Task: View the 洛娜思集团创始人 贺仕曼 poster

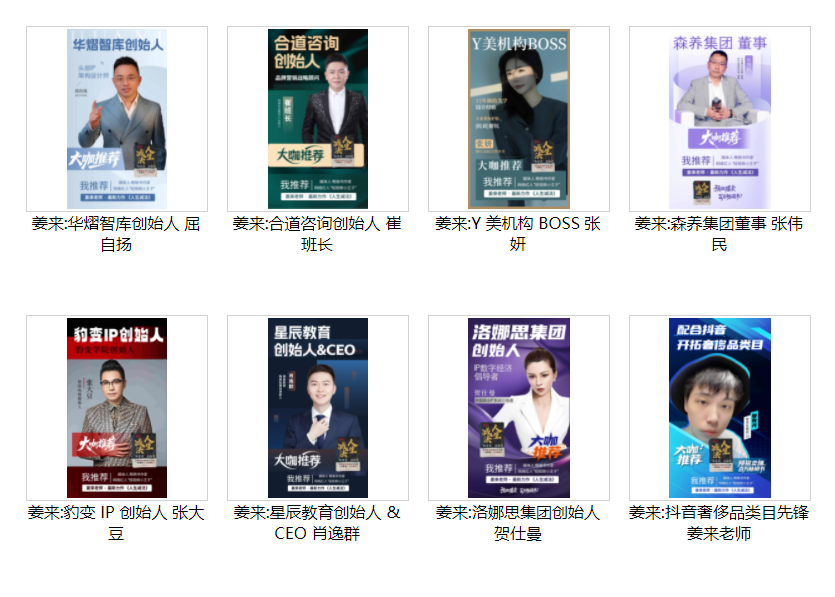Action: click(518, 408)
